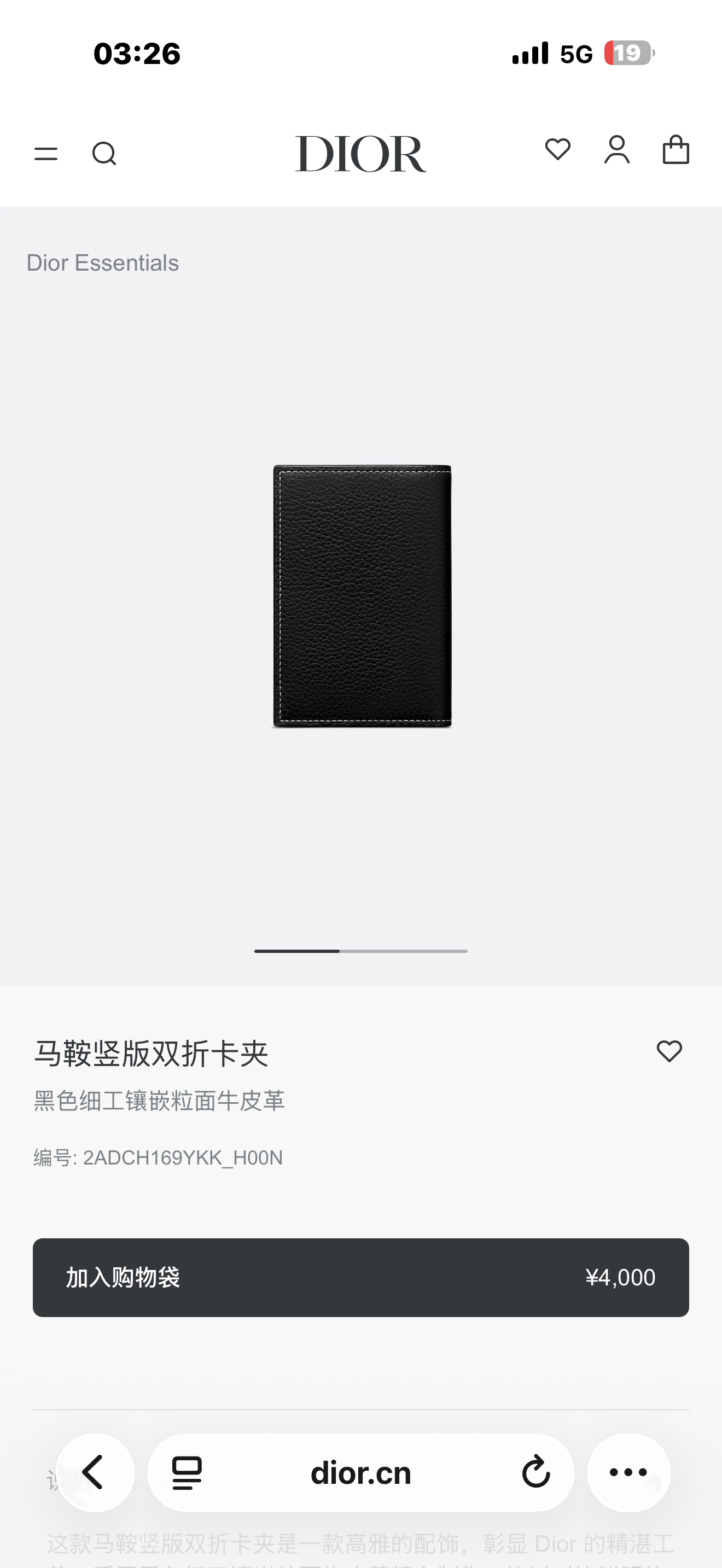Tap 加入购物袋 to add to bag
The image size is (722, 1568).
click(x=361, y=1277)
